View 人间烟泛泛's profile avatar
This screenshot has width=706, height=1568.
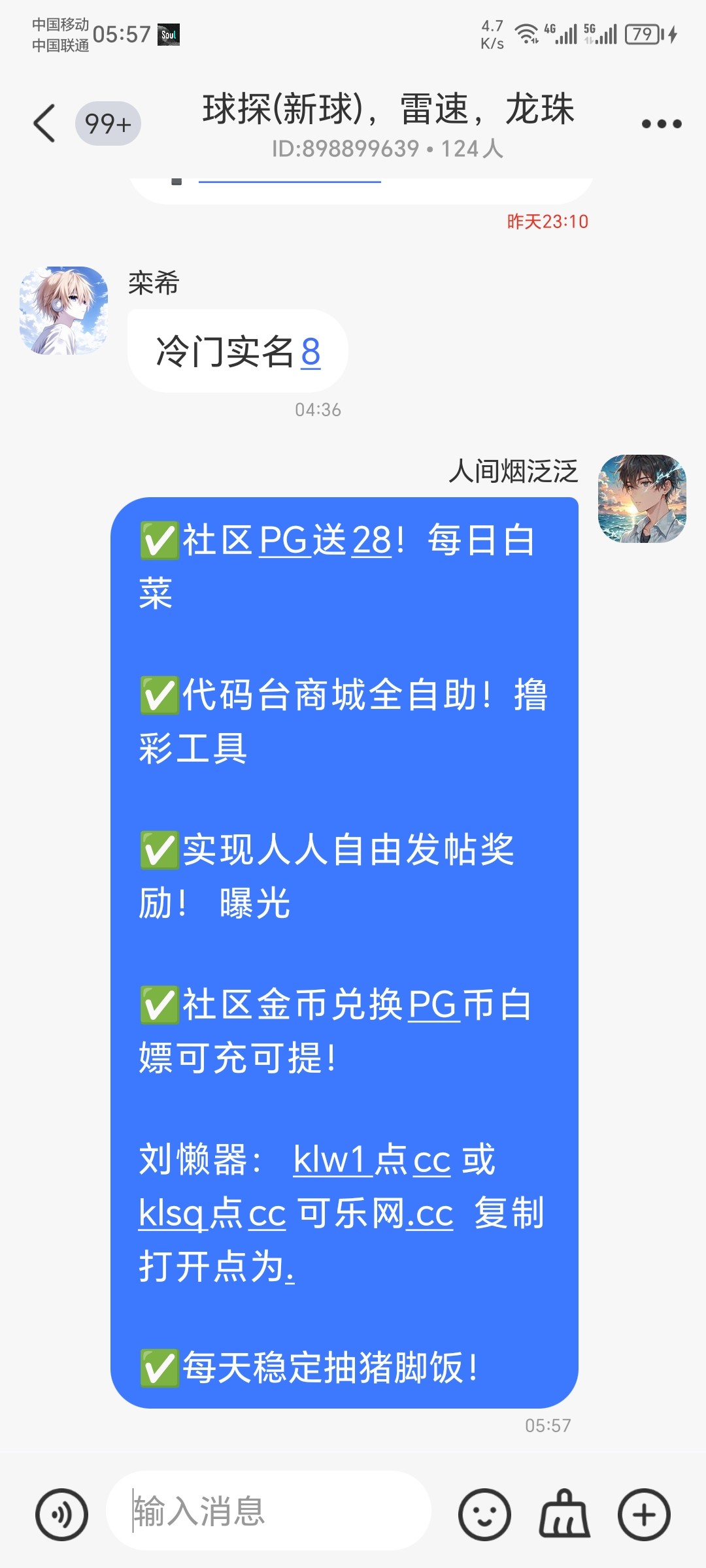click(x=642, y=499)
